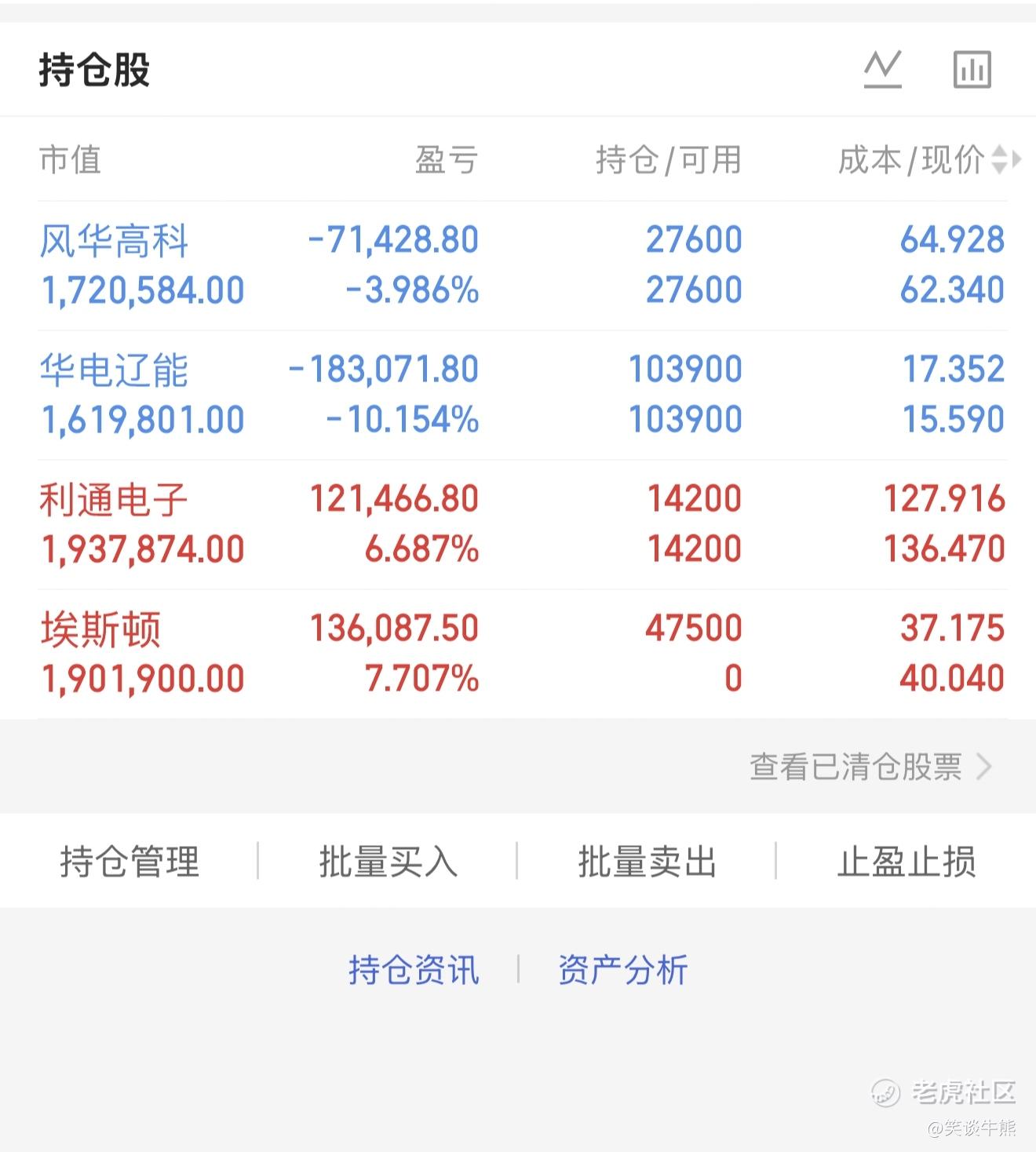Open 持仓管理

129,862
